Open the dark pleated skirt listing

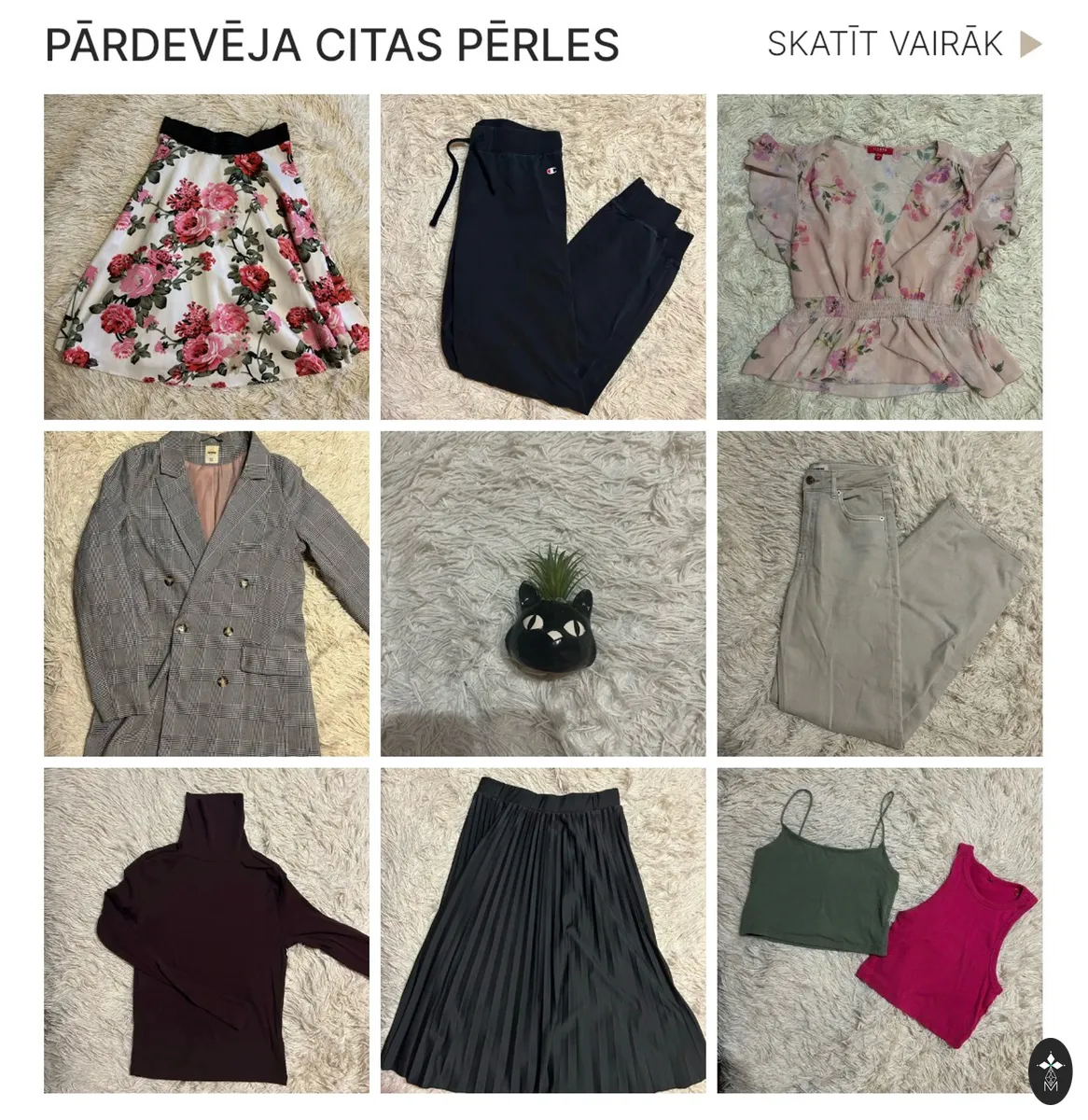point(543,931)
